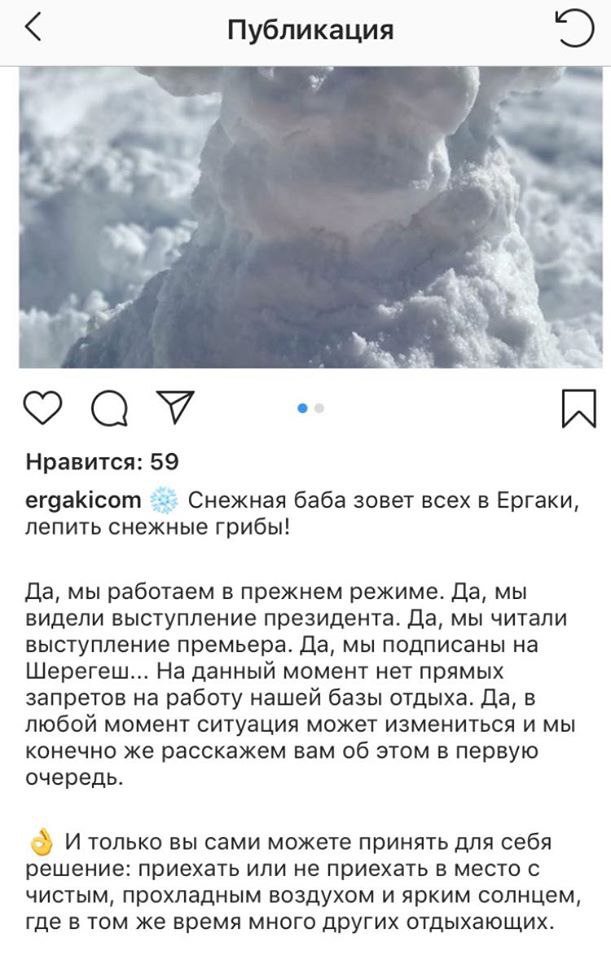Open comments on the ergakicom post
This screenshot has width=611, height=960.
tap(109, 408)
